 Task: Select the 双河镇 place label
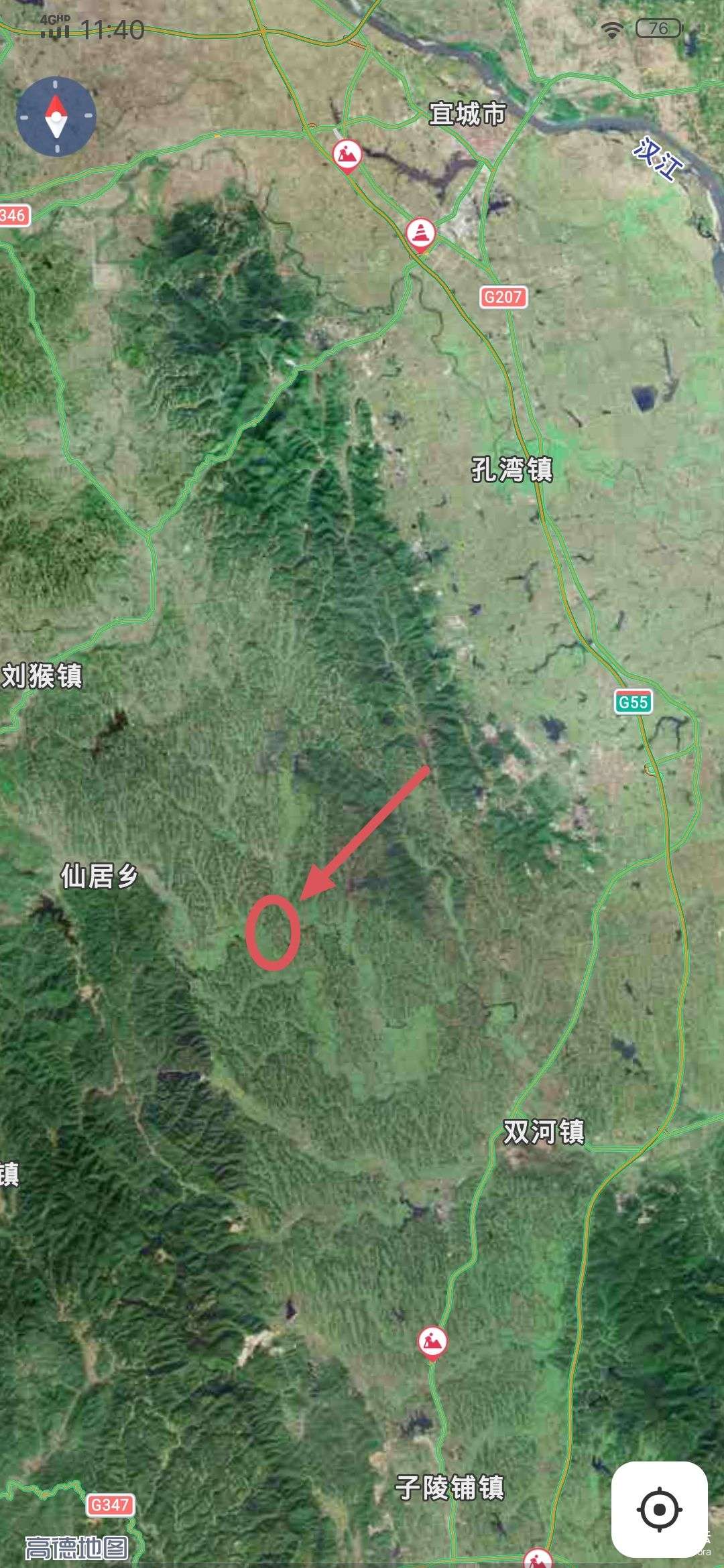coord(544,1132)
